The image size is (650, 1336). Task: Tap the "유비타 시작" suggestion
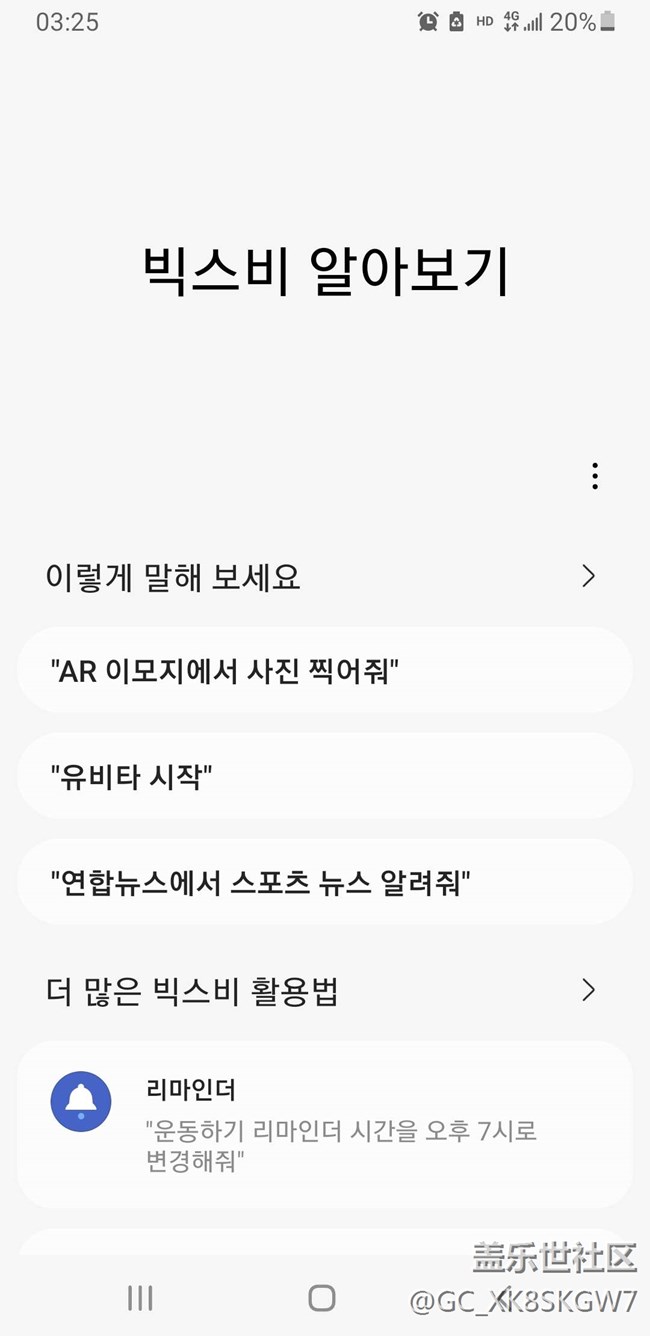pos(324,776)
